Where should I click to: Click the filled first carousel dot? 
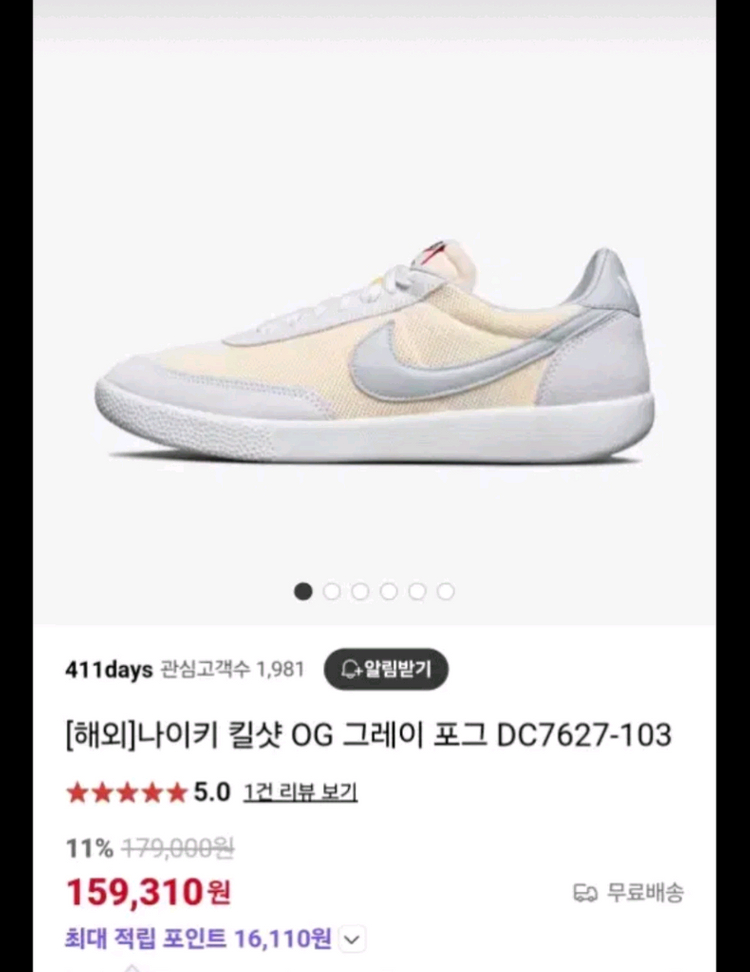[302, 591]
